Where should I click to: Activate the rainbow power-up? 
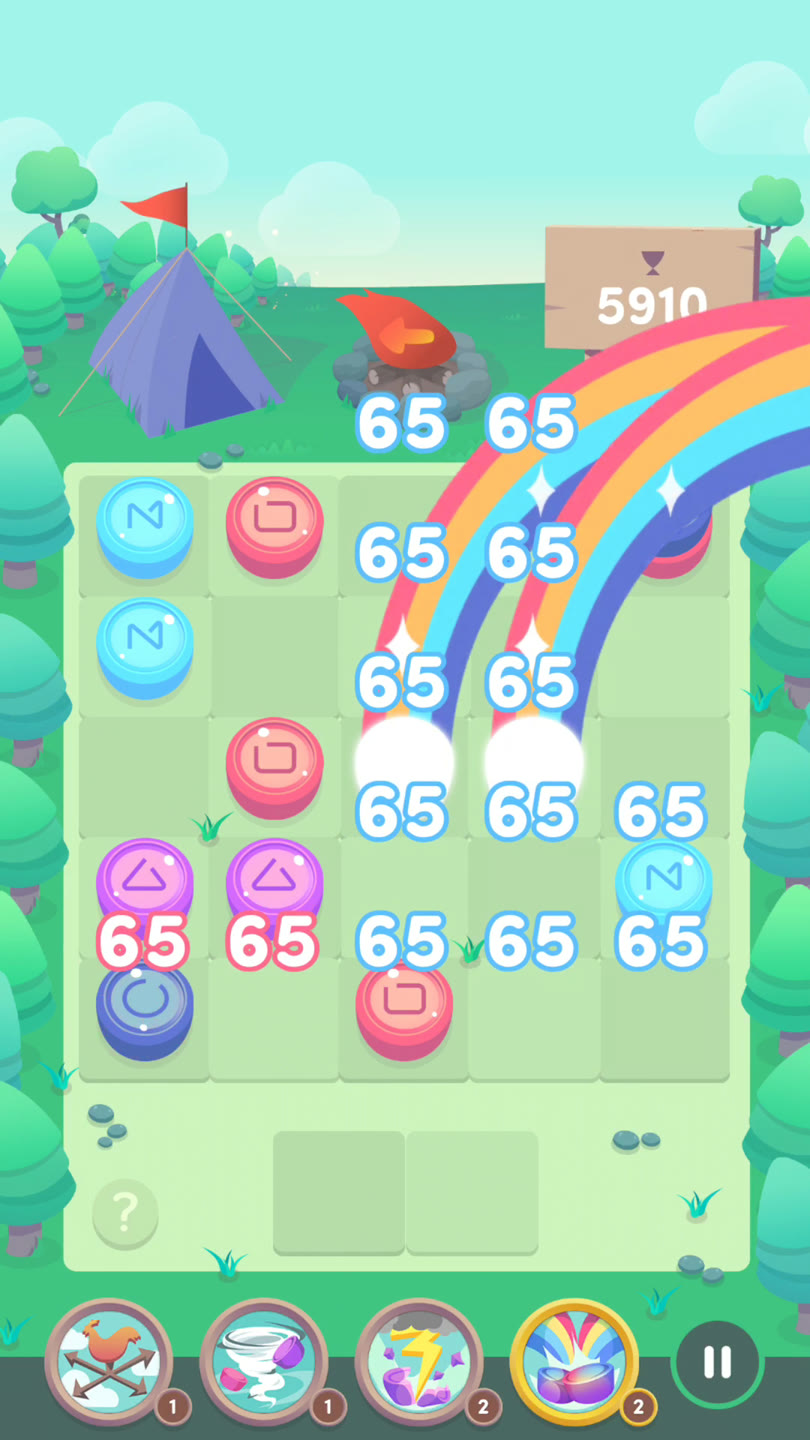pos(574,1362)
